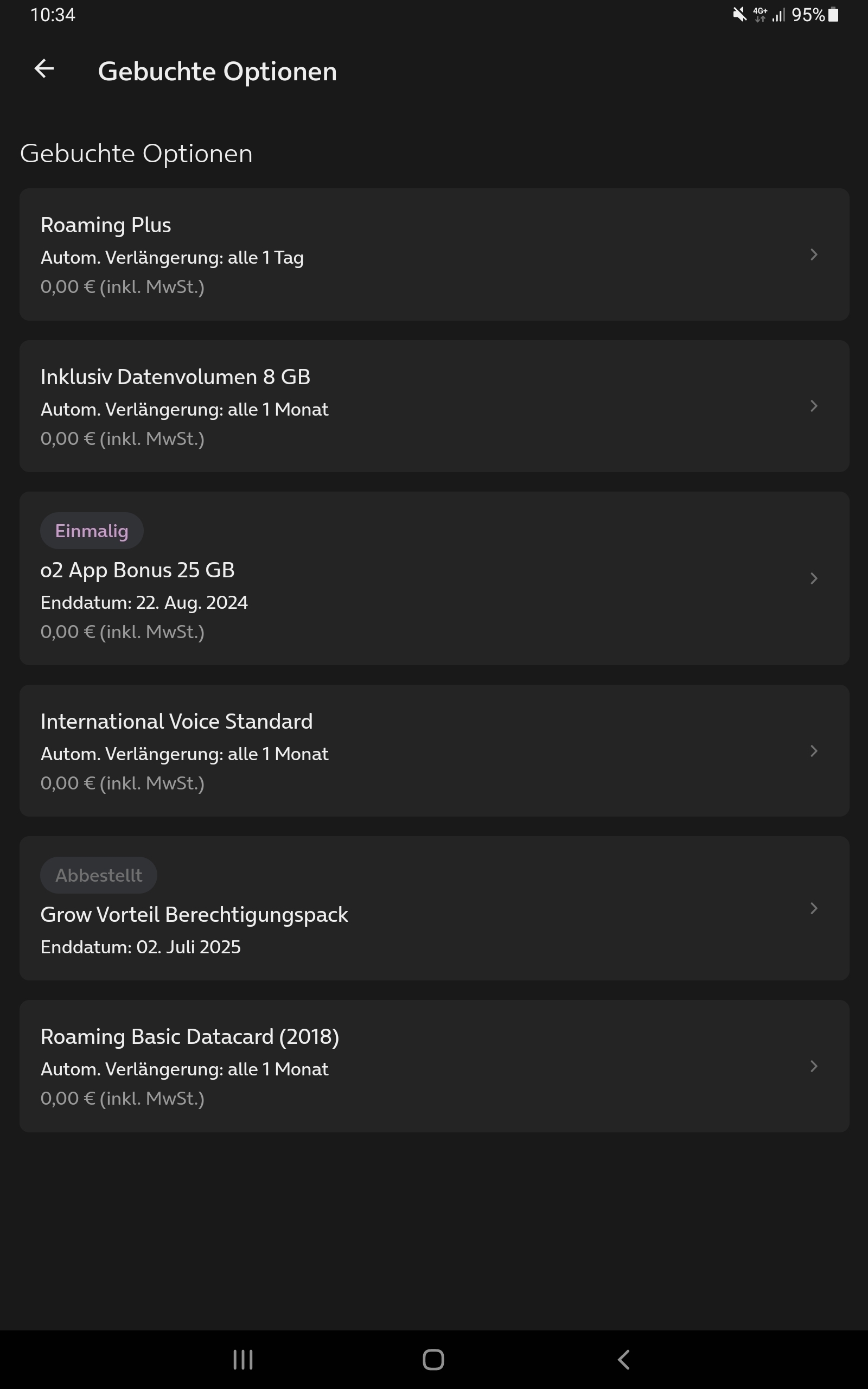Tap the system home button
This screenshot has height=1389, width=868.
[433, 1359]
